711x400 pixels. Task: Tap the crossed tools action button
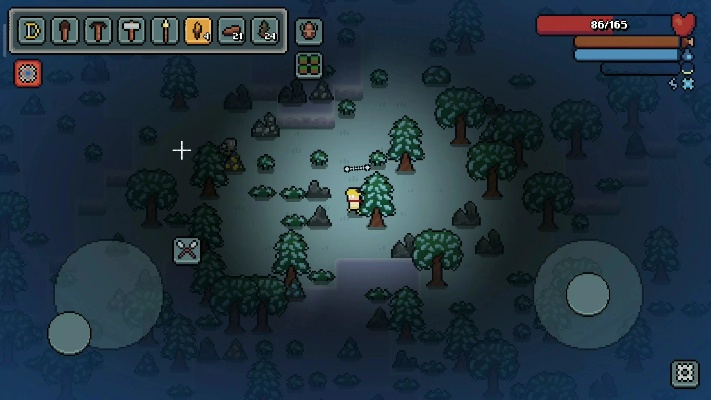coord(187,250)
